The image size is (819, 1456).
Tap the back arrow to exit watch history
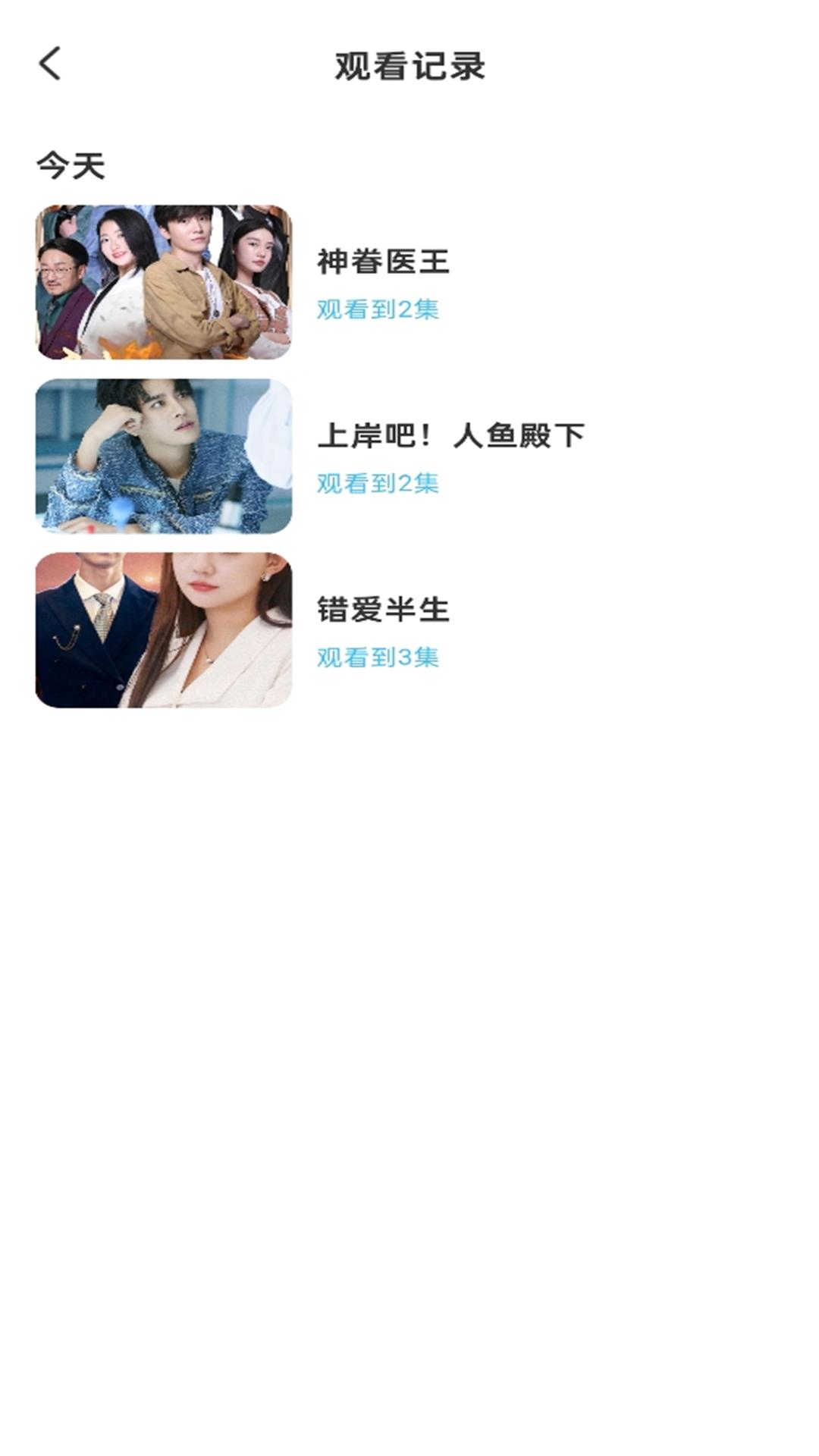pyautogui.click(x=49, y=64)
